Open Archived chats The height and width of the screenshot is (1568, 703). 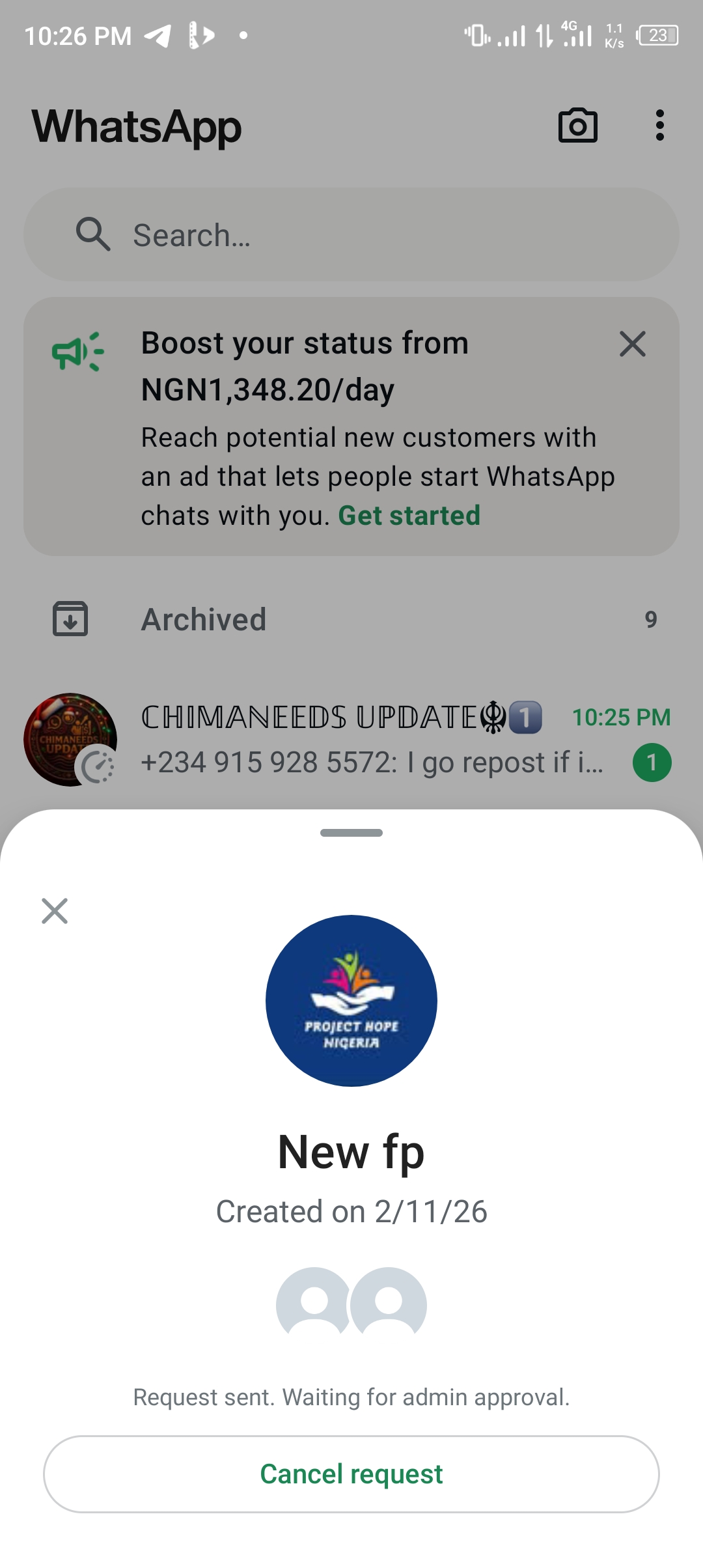pos(204,619)
